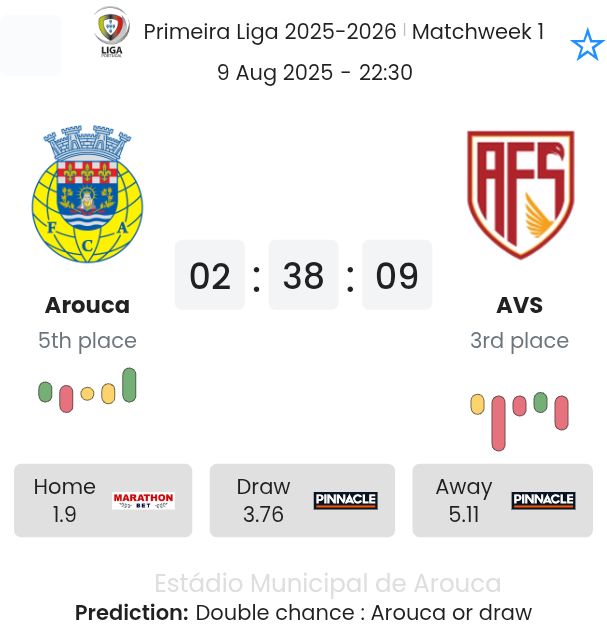Select Away odds 5.11 from Pinnacle

[x=502, y=500]
